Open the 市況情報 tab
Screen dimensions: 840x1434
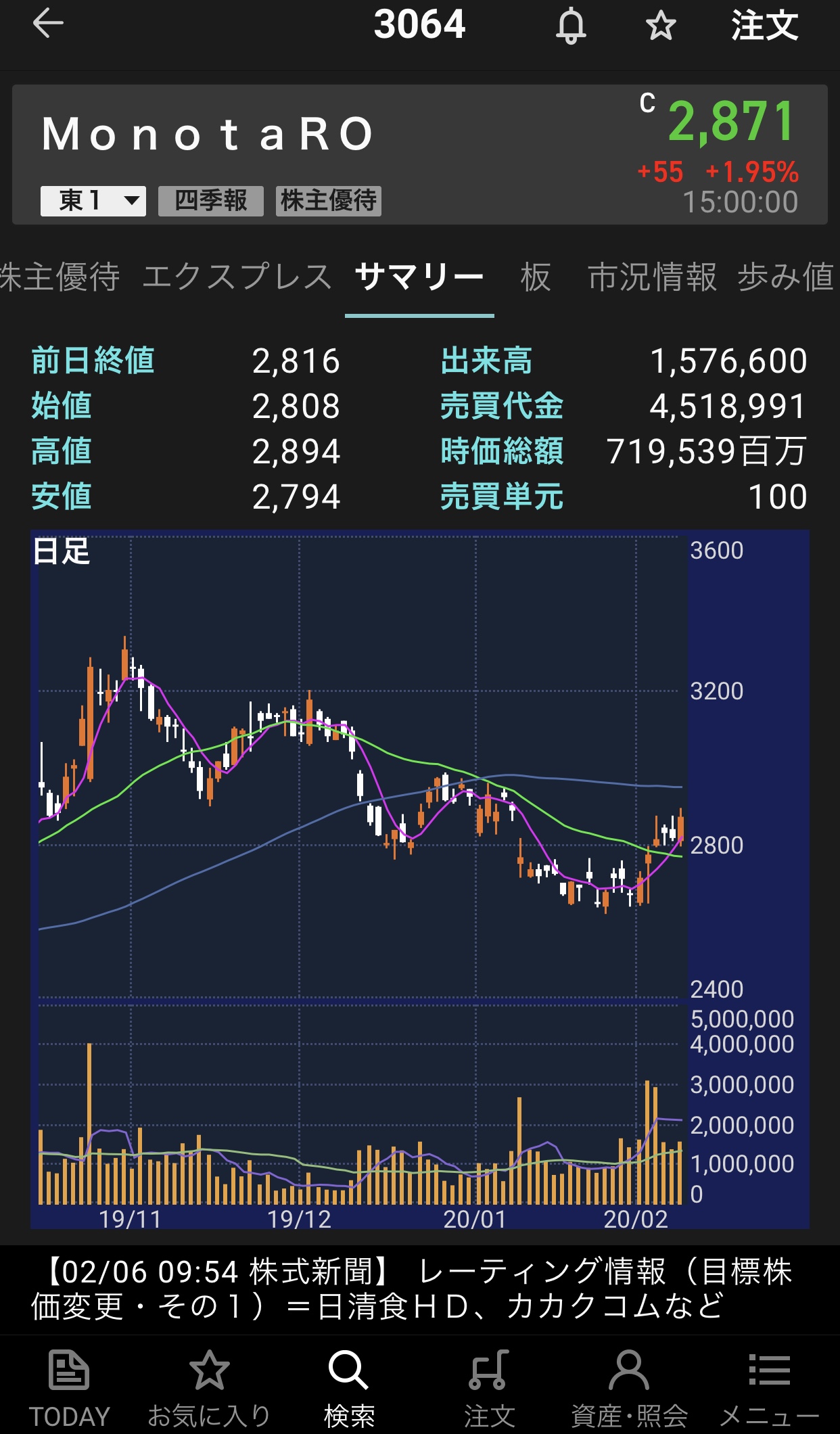[x=652, y=277]
